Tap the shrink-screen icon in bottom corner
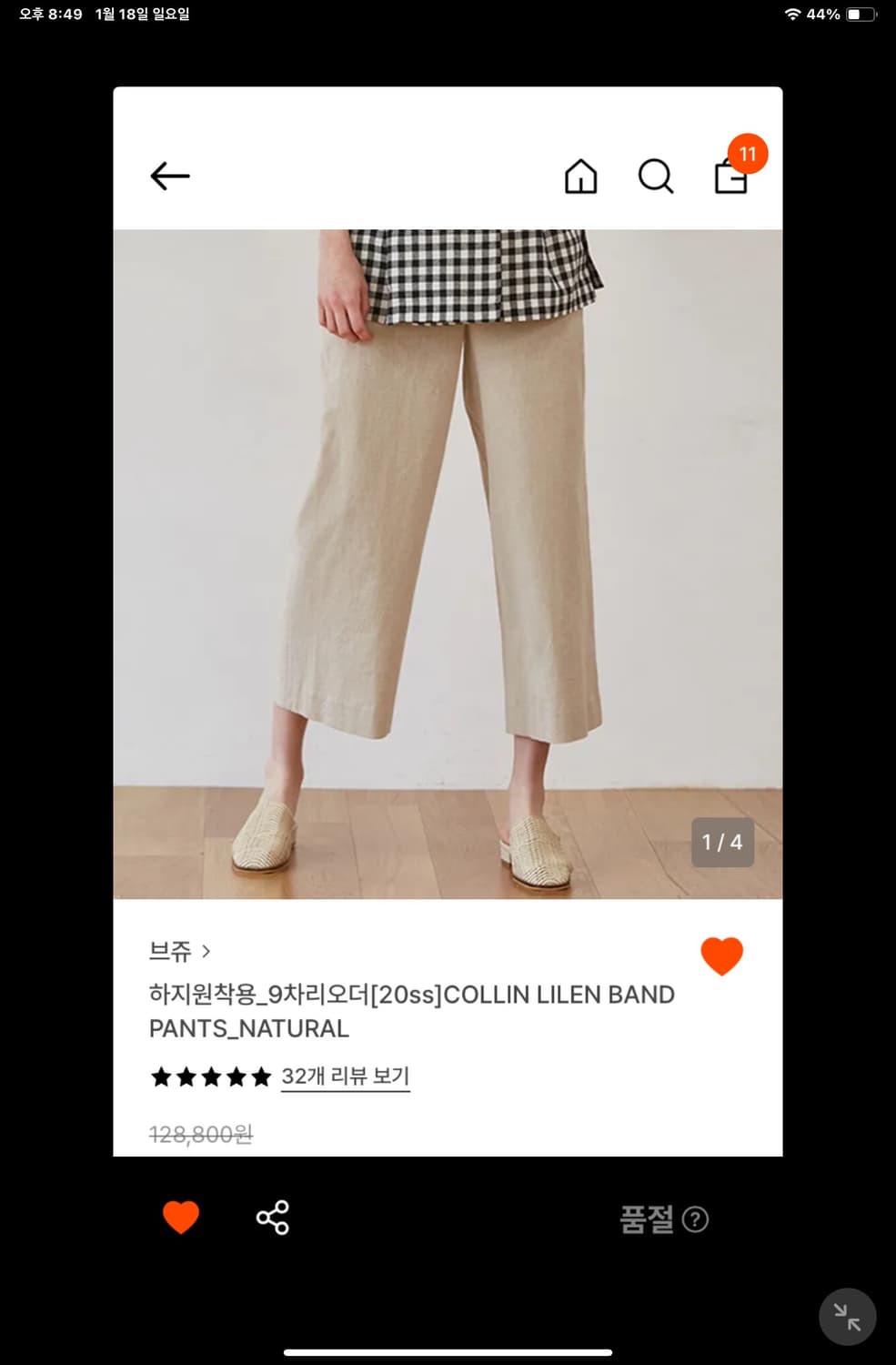 click(x=846, y=1316)
